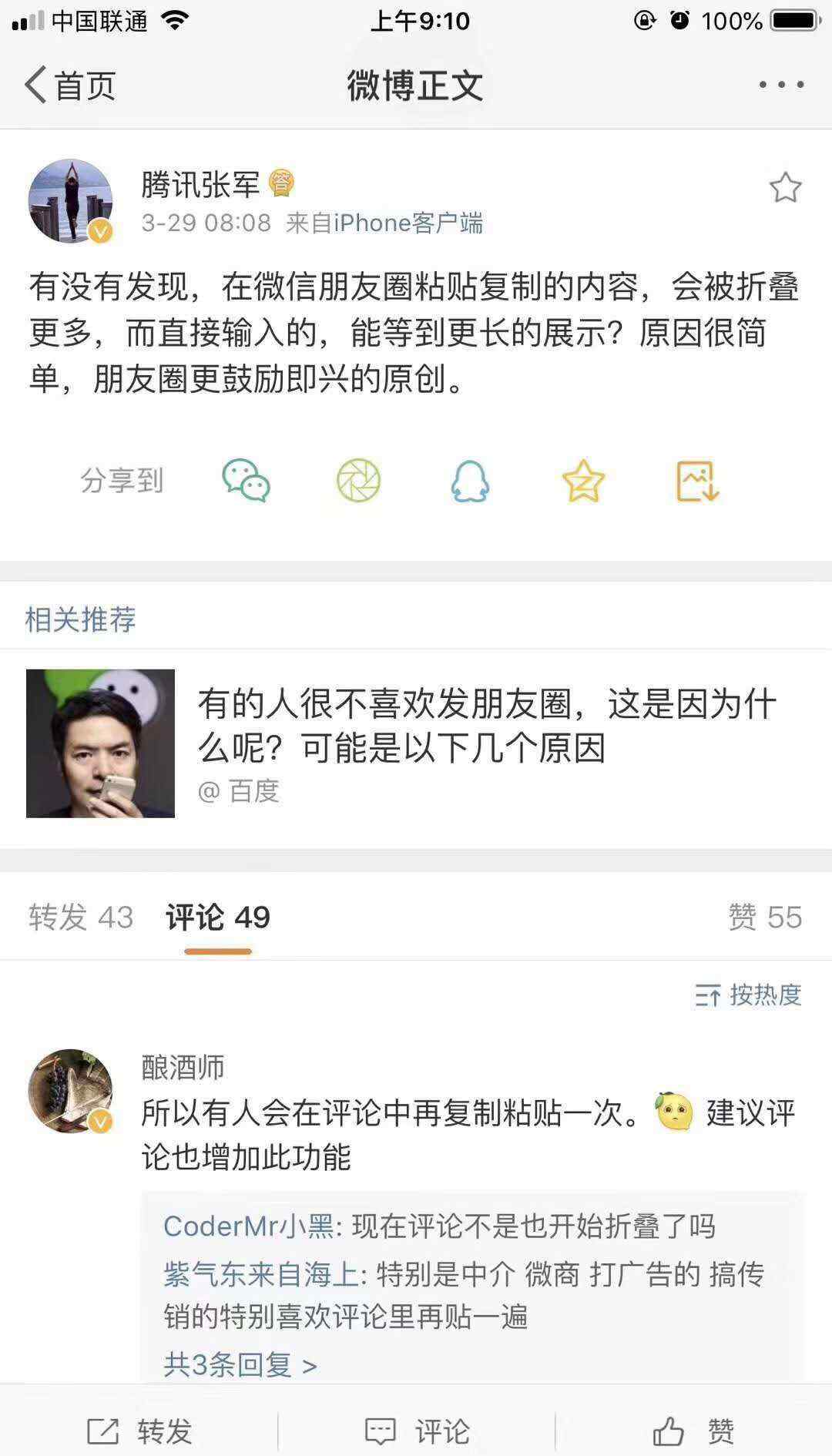Like the post with the bottom 赞 button
Image resolution: width=832 pixels, height=1456 pixels.
point(693,1431)
